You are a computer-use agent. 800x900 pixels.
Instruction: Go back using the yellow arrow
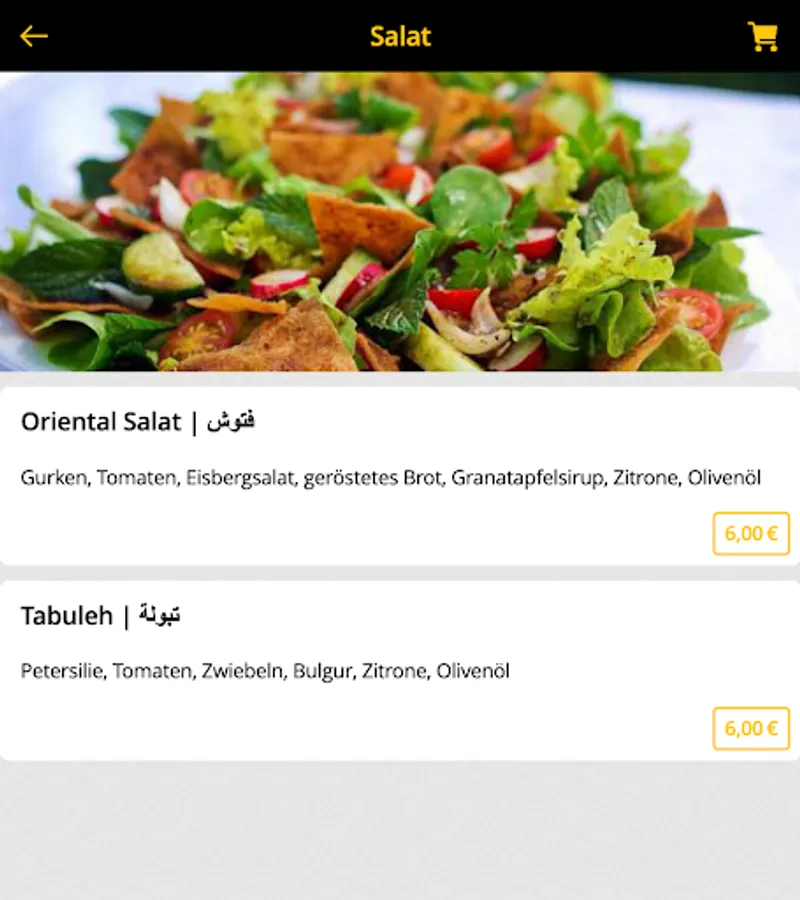[34, 36]
